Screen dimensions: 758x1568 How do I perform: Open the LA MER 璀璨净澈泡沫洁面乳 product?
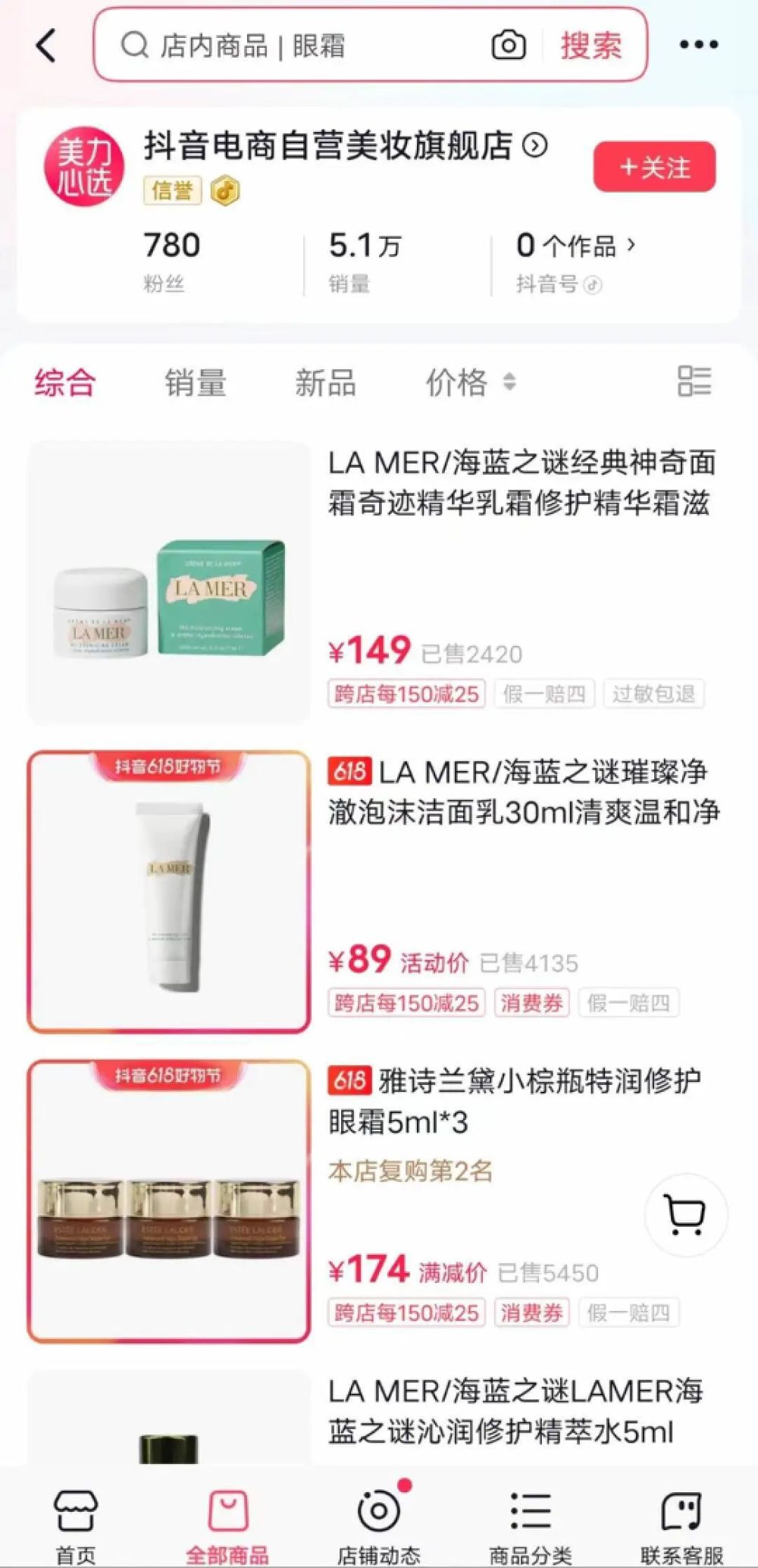[x=523, y=792]
